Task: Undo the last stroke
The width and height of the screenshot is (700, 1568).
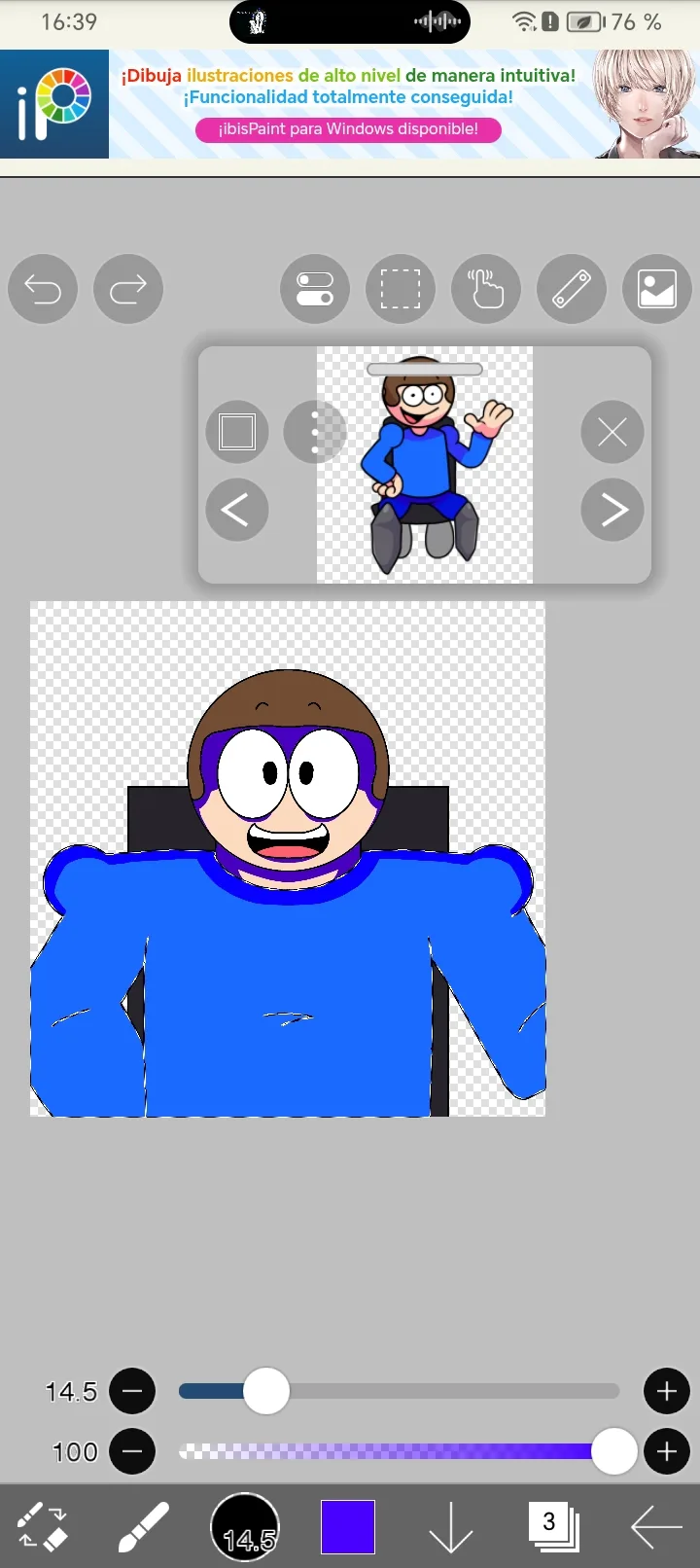Action: click(43, 289)
